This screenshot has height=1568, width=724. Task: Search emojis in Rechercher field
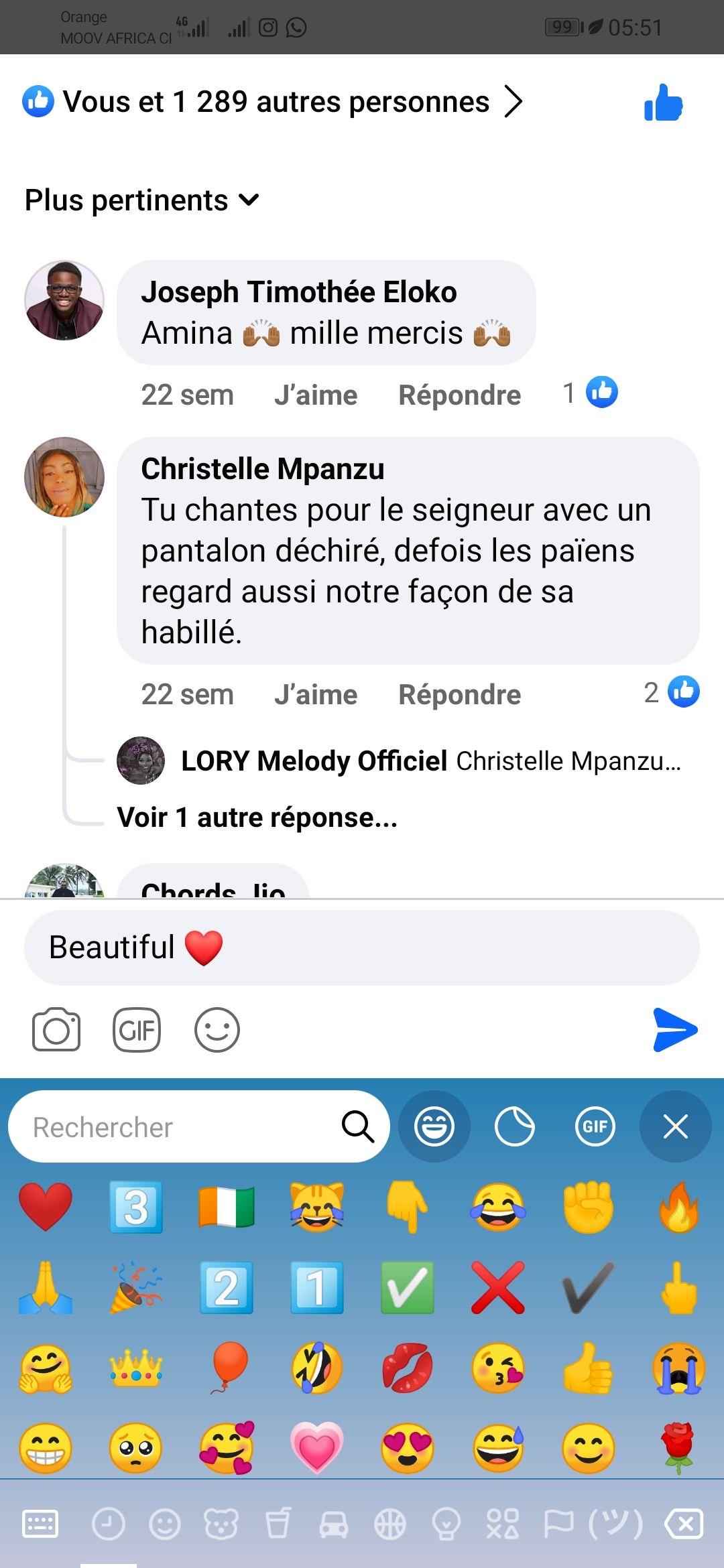(x=181, y=1127)
